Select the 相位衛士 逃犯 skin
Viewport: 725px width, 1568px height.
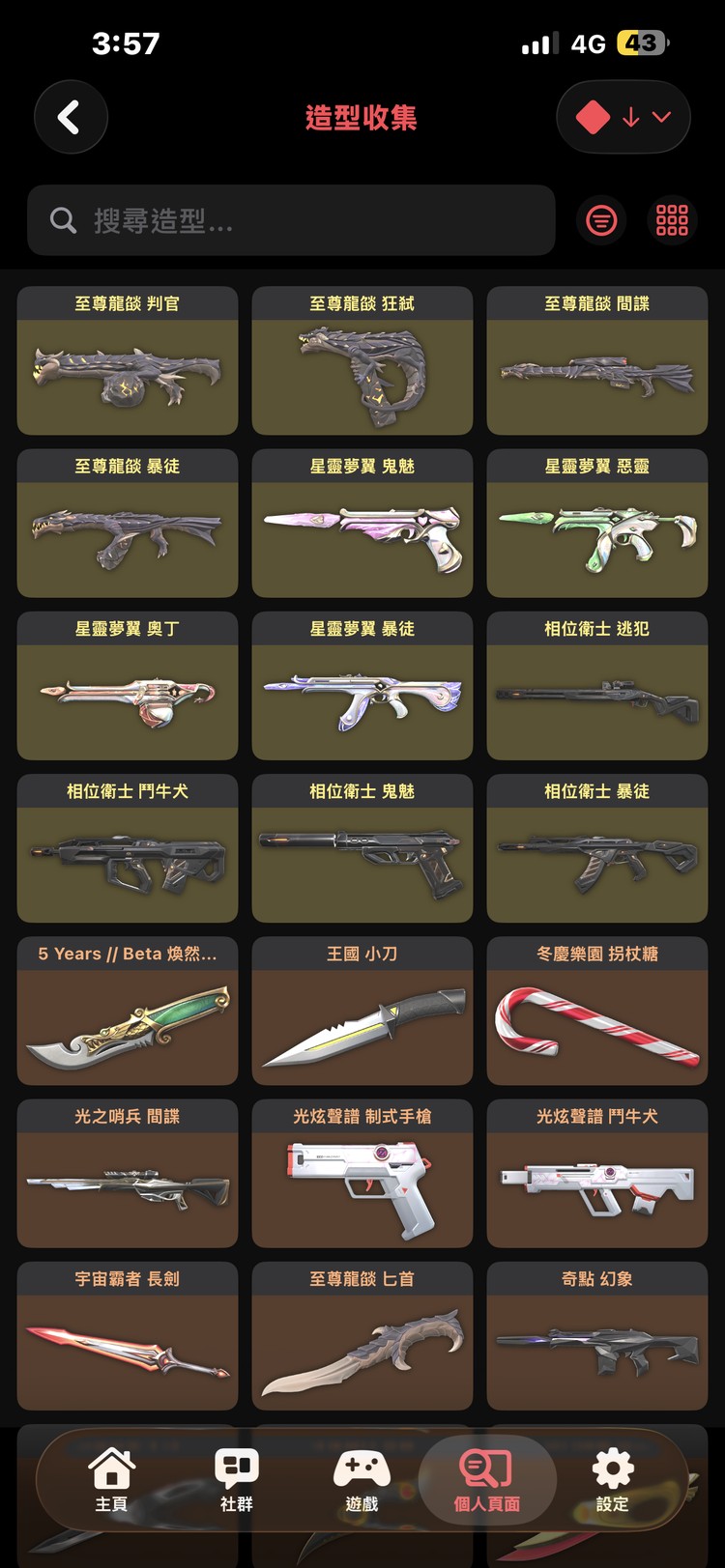[597, 685]
